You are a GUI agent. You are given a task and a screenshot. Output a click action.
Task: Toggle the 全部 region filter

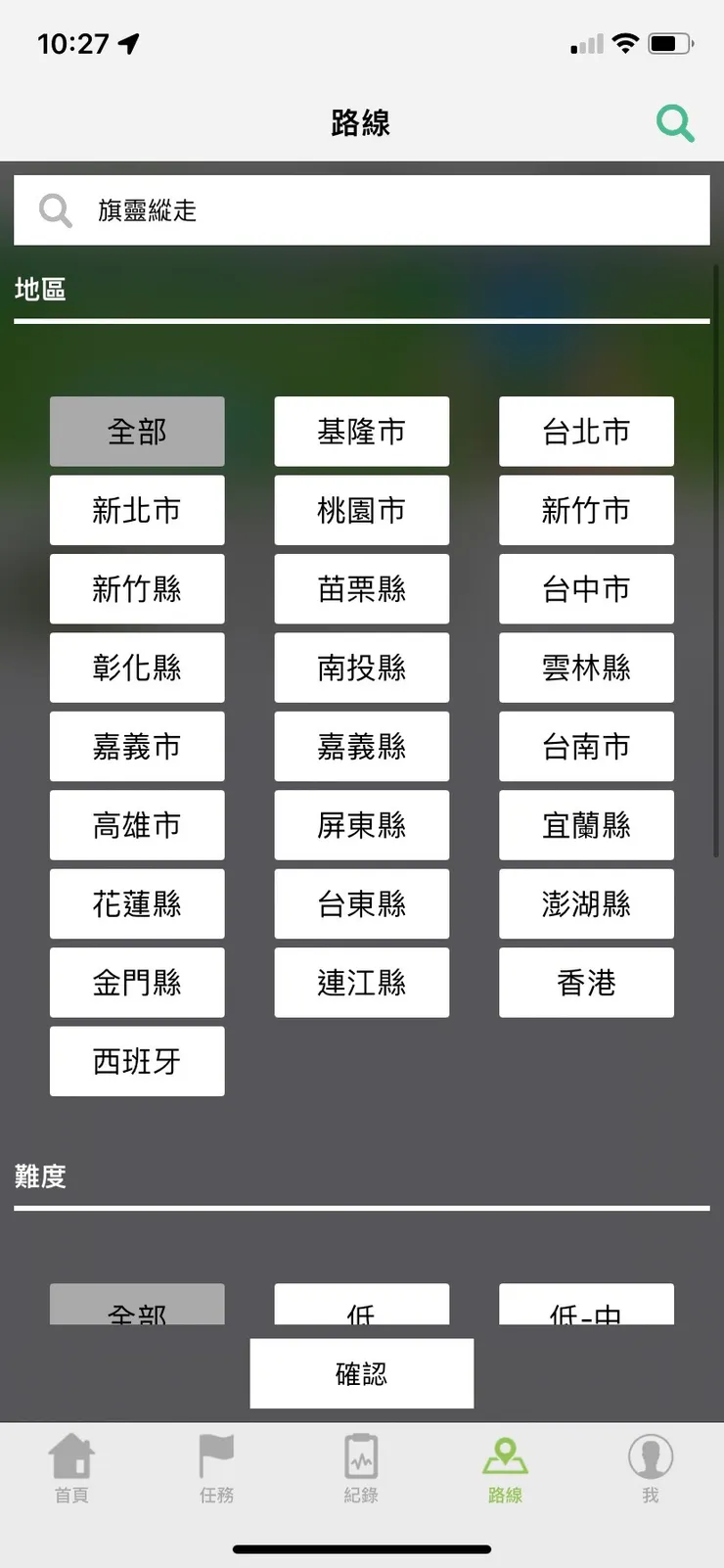(x=137, y=431)
